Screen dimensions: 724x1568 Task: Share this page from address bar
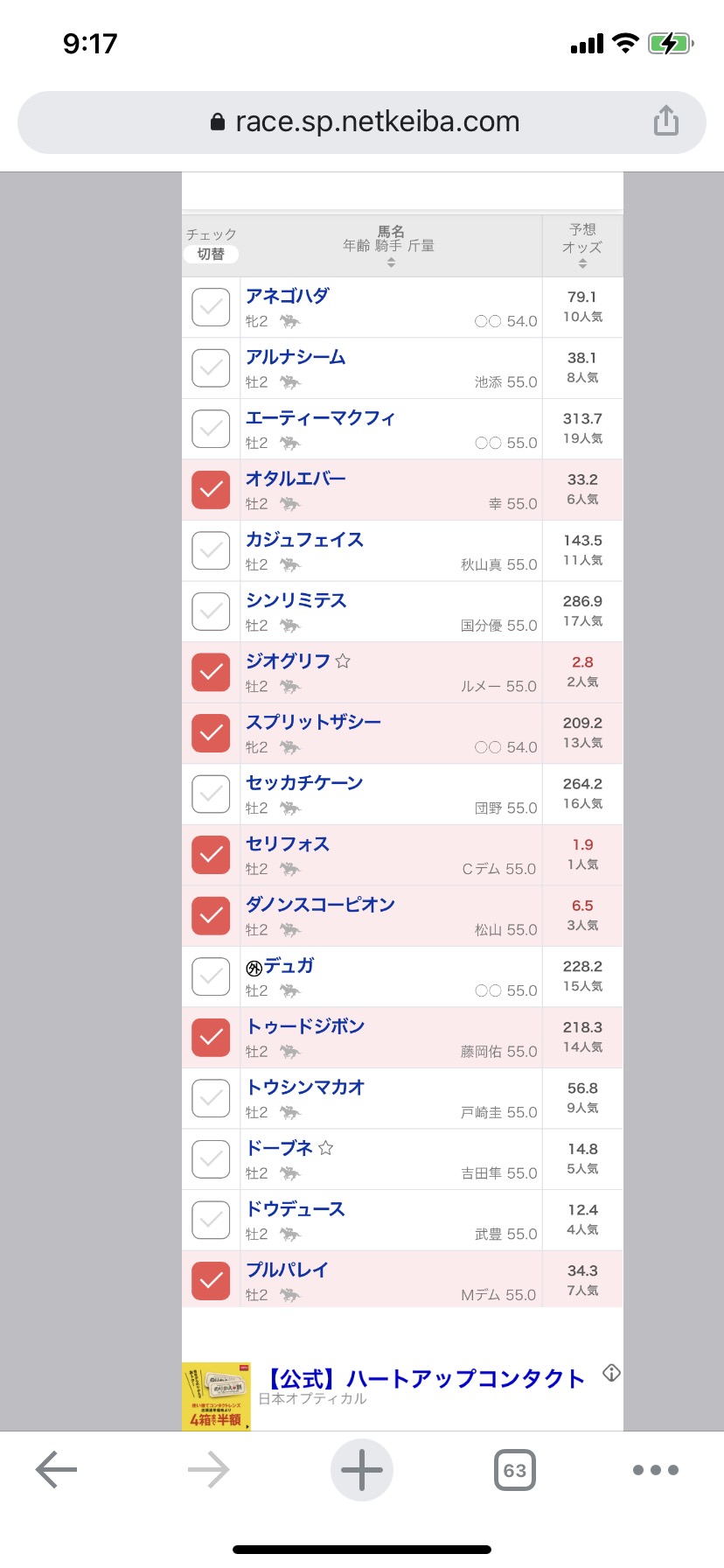coord(665,122)
